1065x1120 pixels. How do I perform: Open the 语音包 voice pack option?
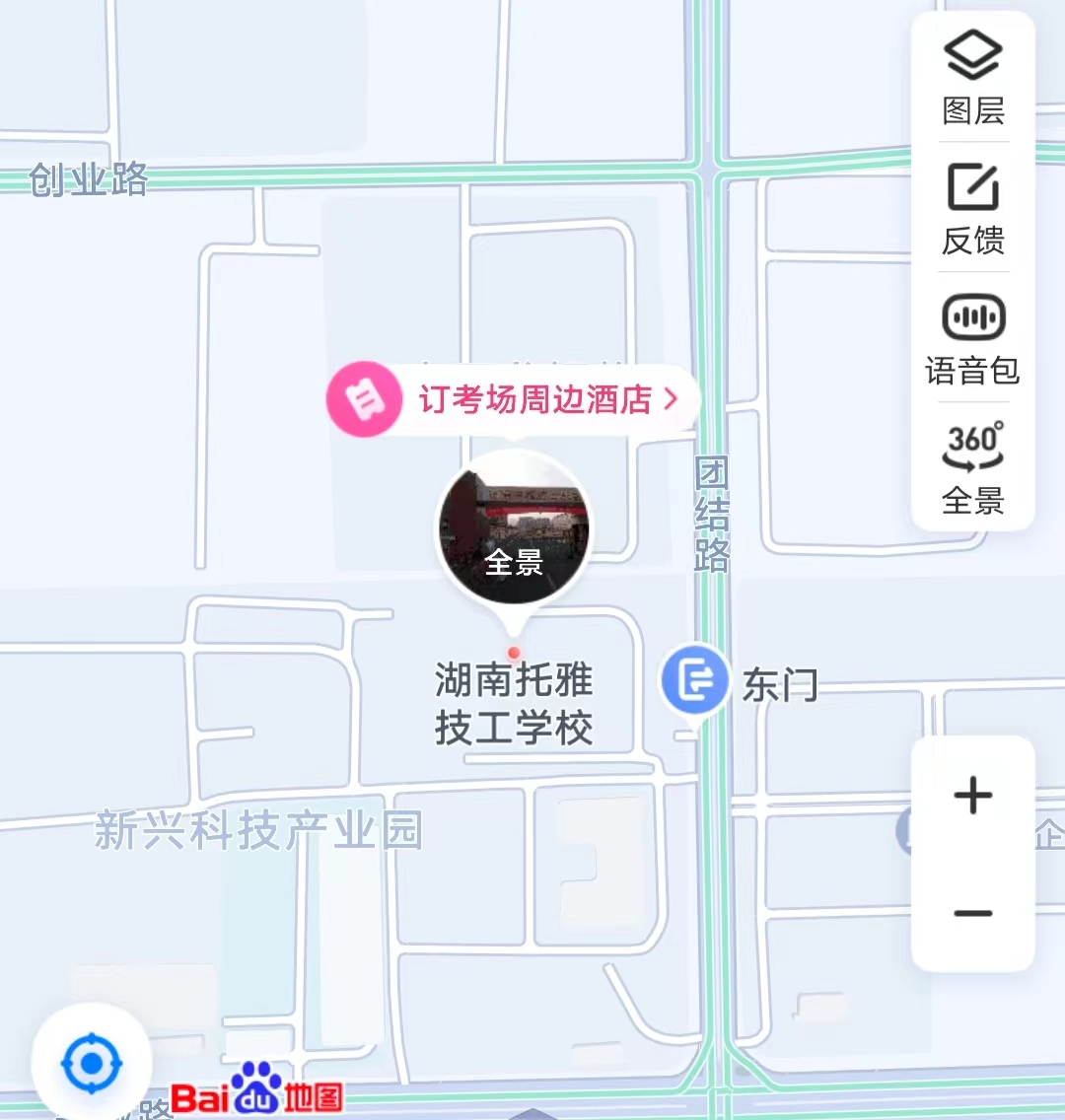(972, 338)
